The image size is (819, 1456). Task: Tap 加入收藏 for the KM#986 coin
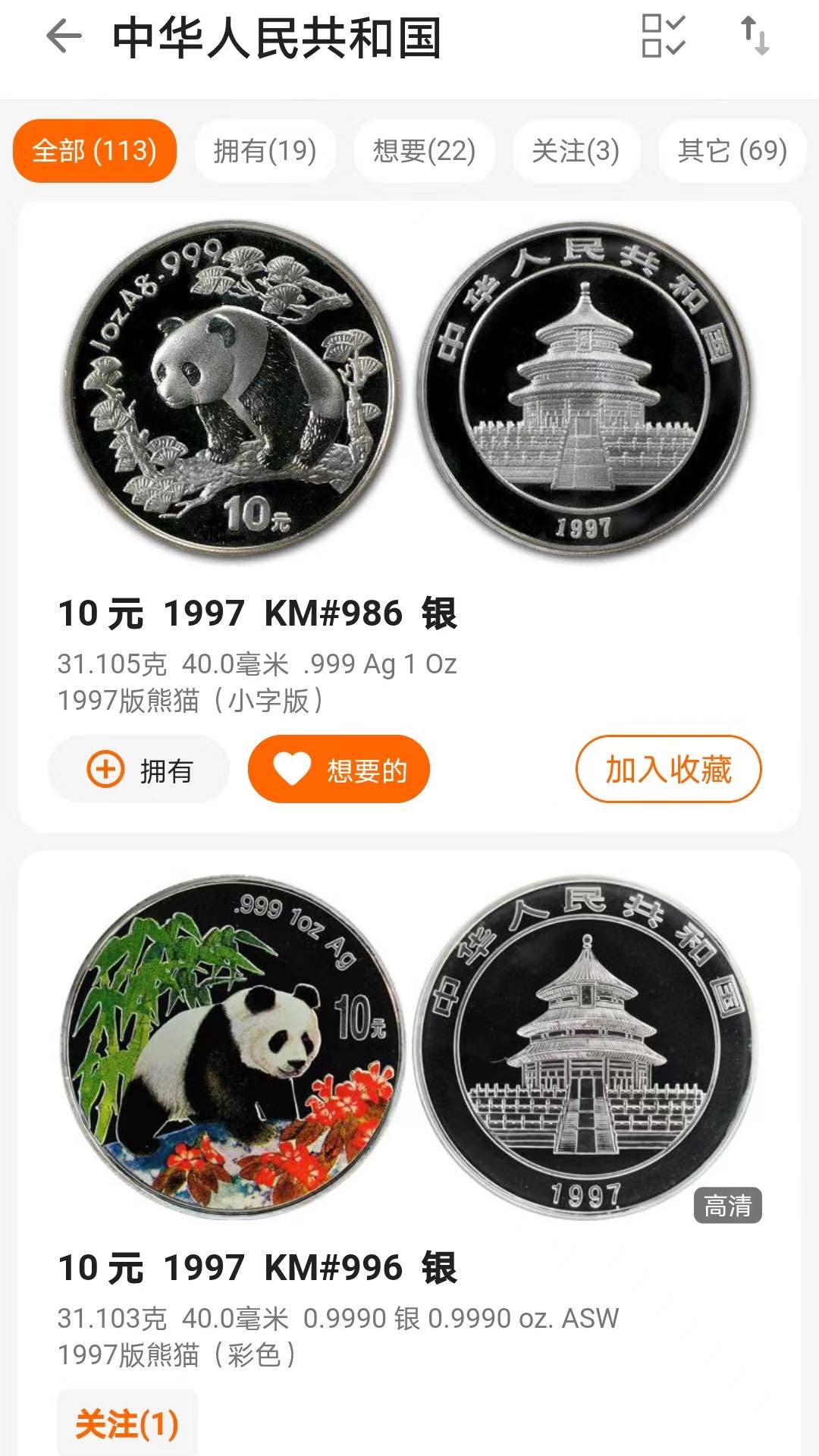[668, 769]
